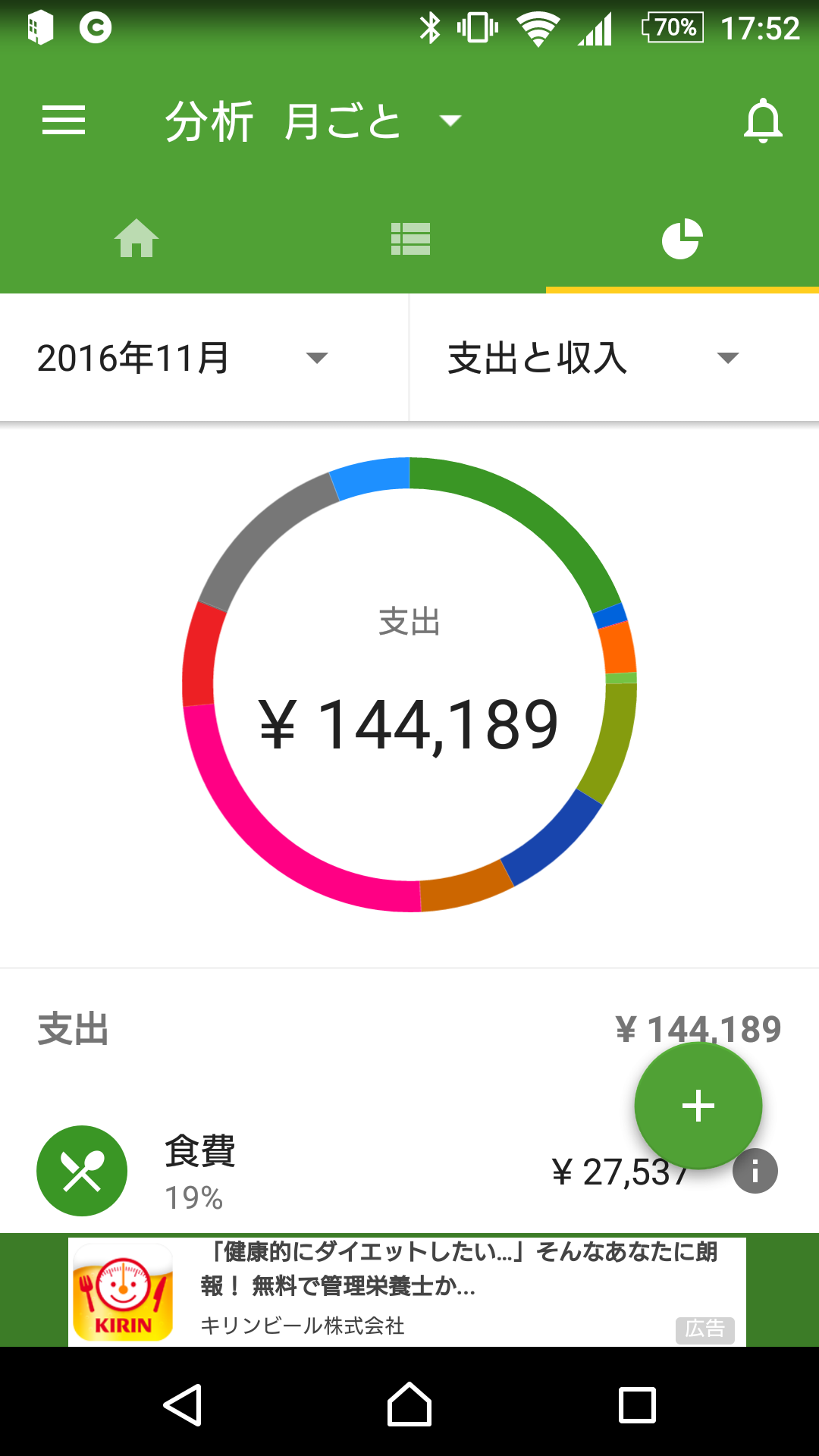Switch to the list tab

tap(410, 239)
